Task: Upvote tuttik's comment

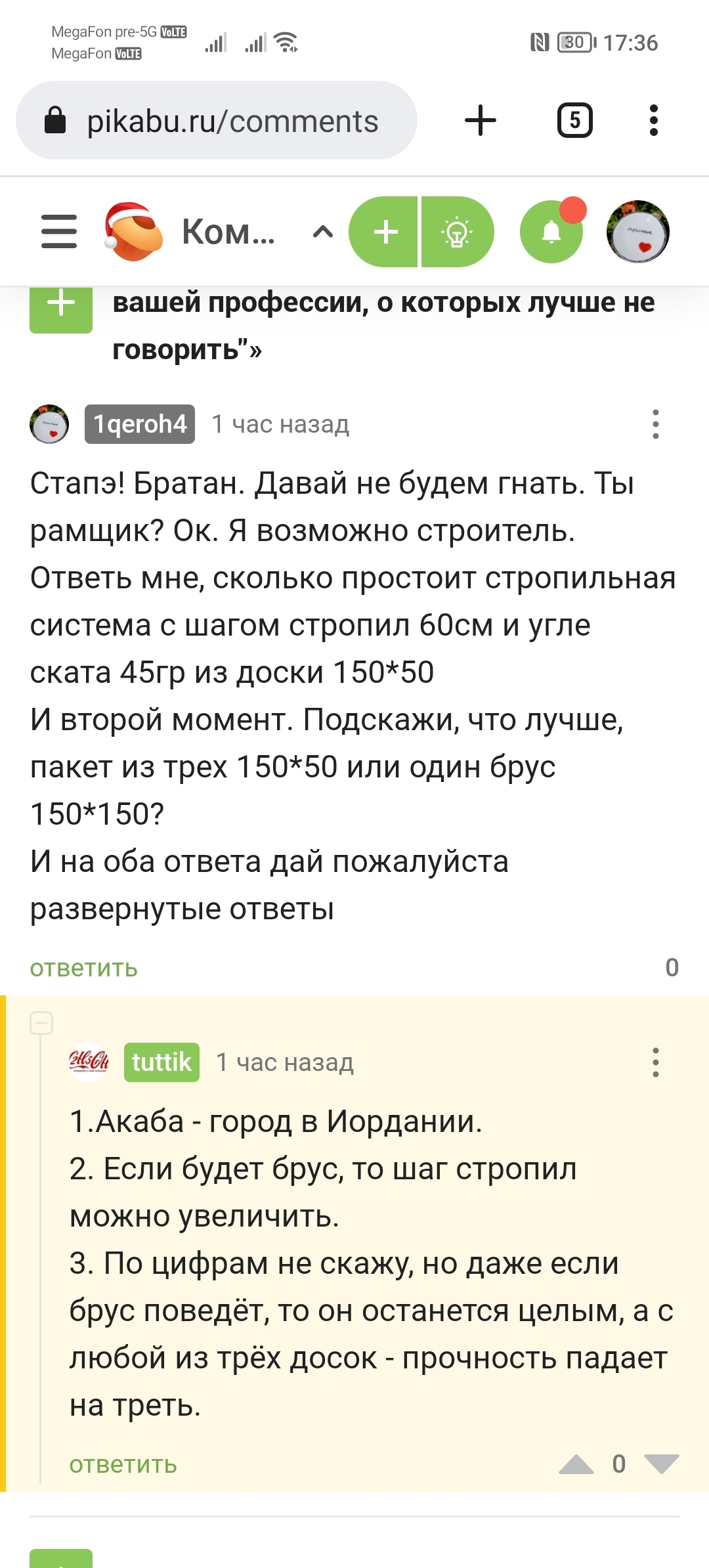Action: (x=576, y=1464)
